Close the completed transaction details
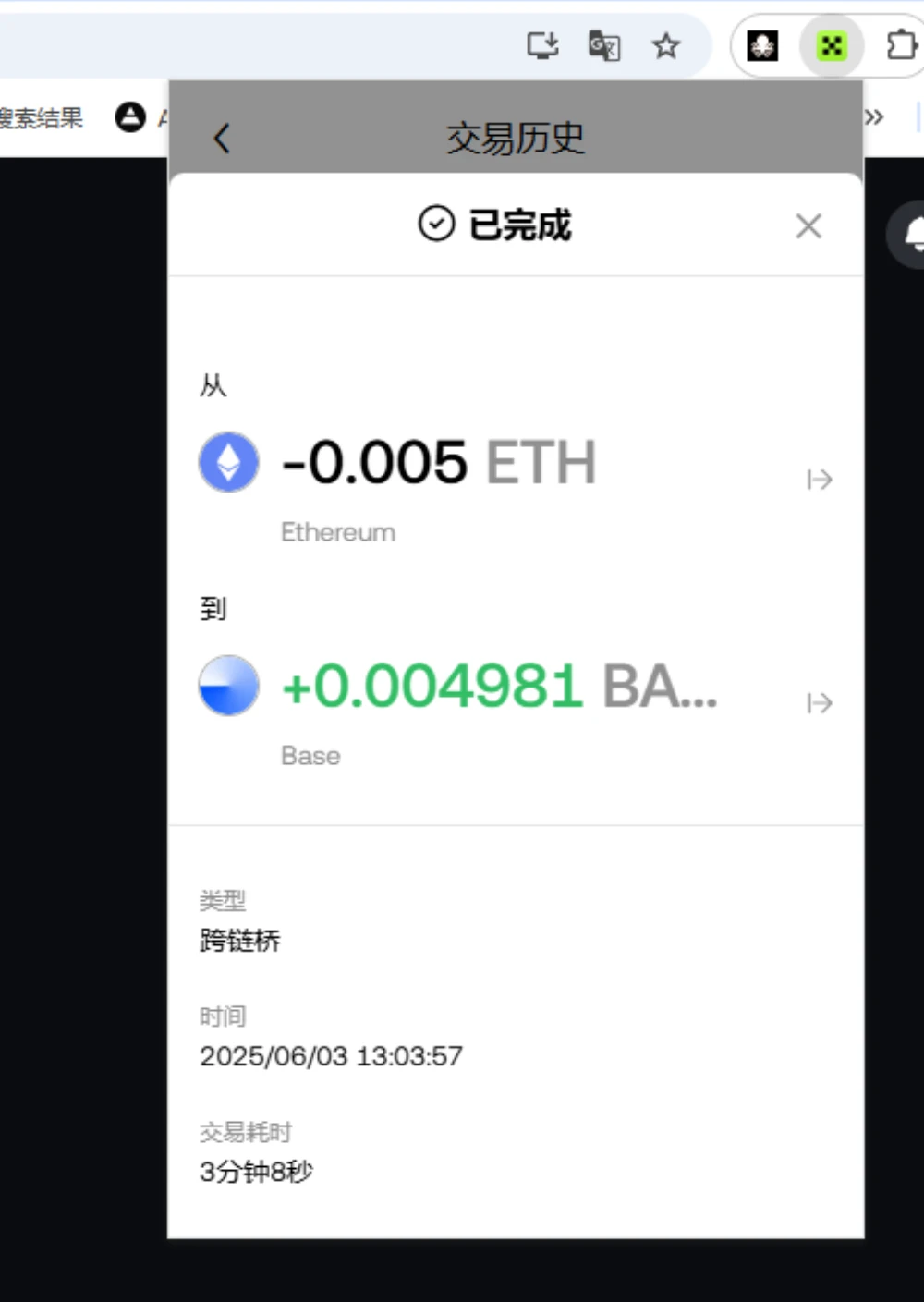Image resolution: width=924 pixels, height=1302 pixels. [x=808, y=226]
